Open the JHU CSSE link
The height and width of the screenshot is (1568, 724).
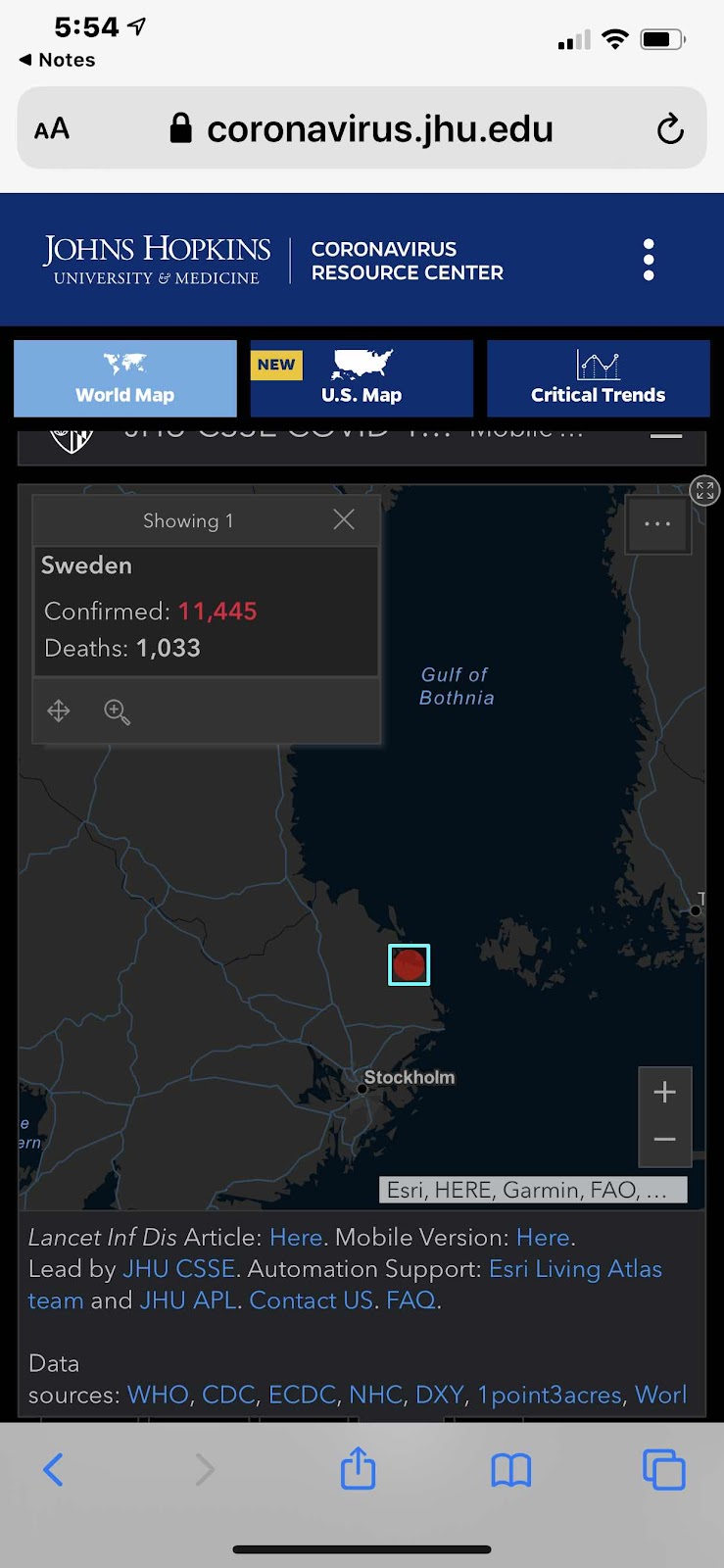(x=178, y=1269)
